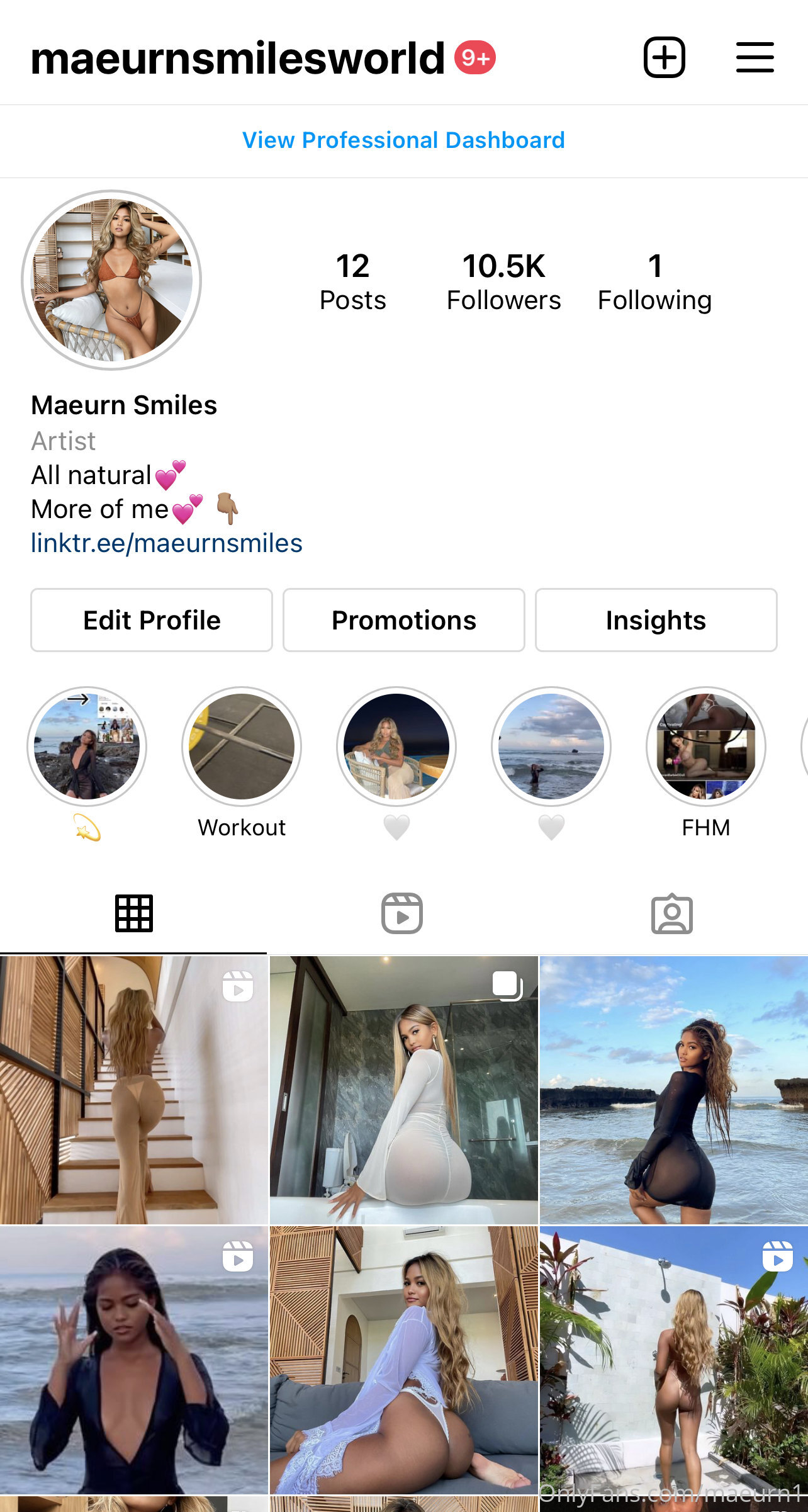808x1512 pixels.
Task: Open the Workout story highlight
Action: click(242, 747)
